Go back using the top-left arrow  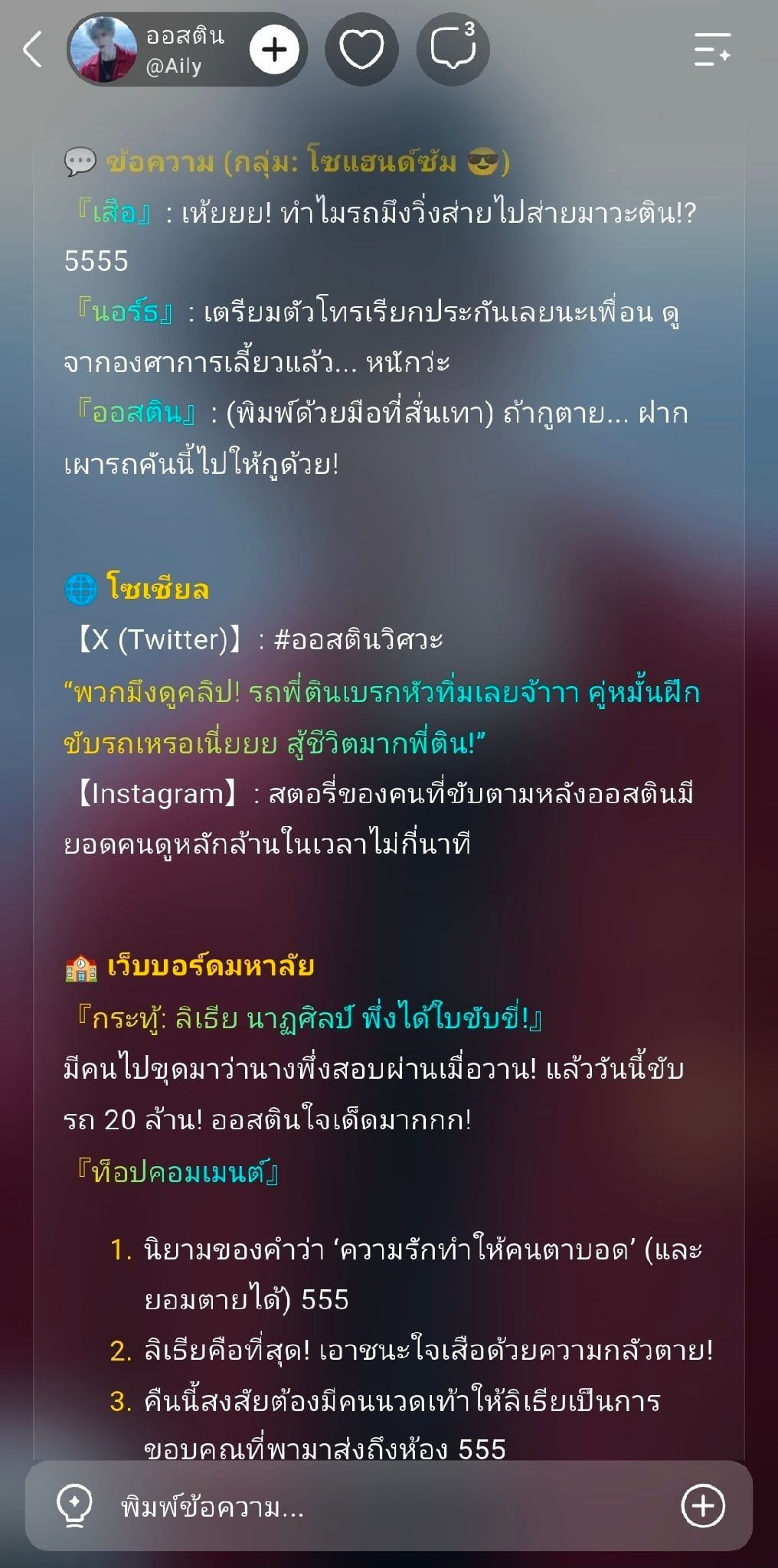pyautogui.click(x=32, y=50)
